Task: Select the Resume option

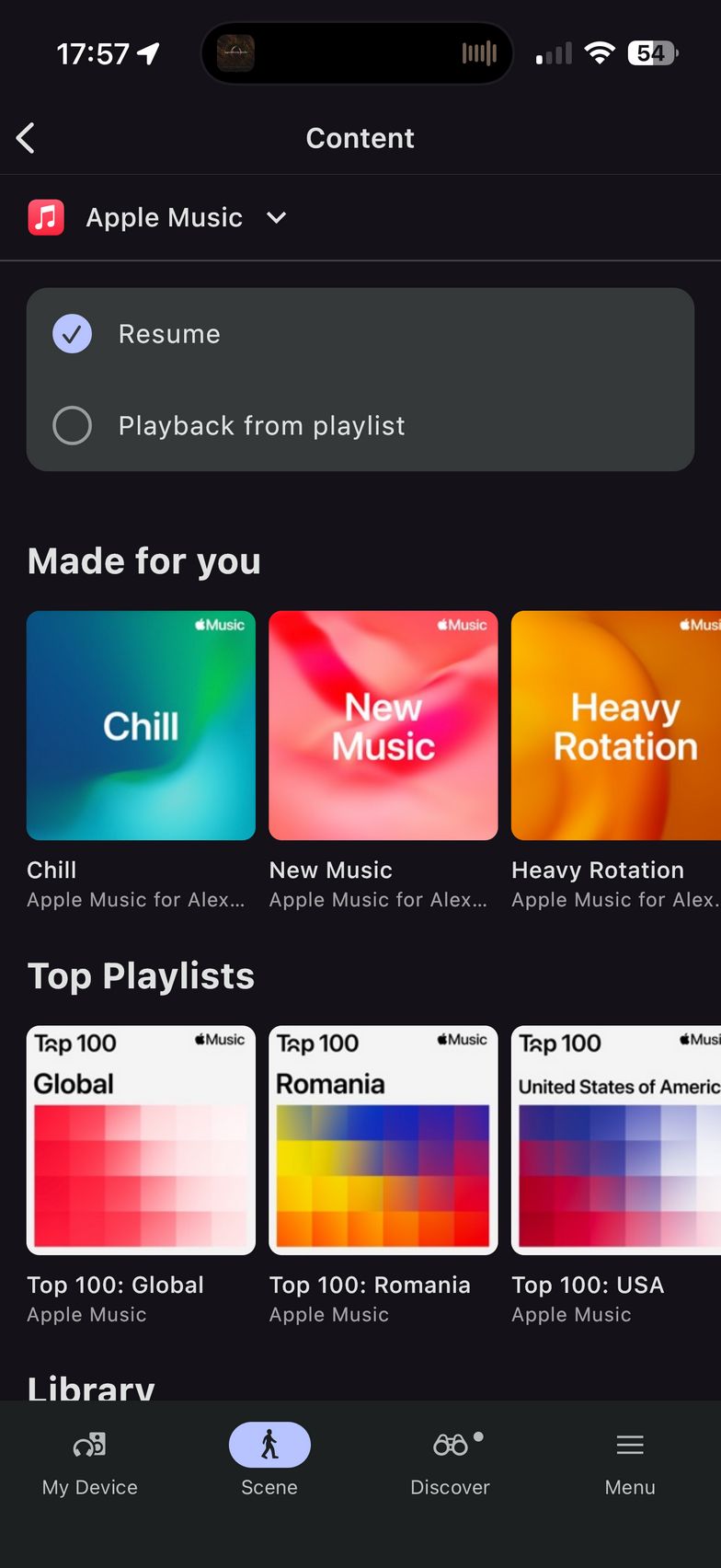Action: pos(73,334)
